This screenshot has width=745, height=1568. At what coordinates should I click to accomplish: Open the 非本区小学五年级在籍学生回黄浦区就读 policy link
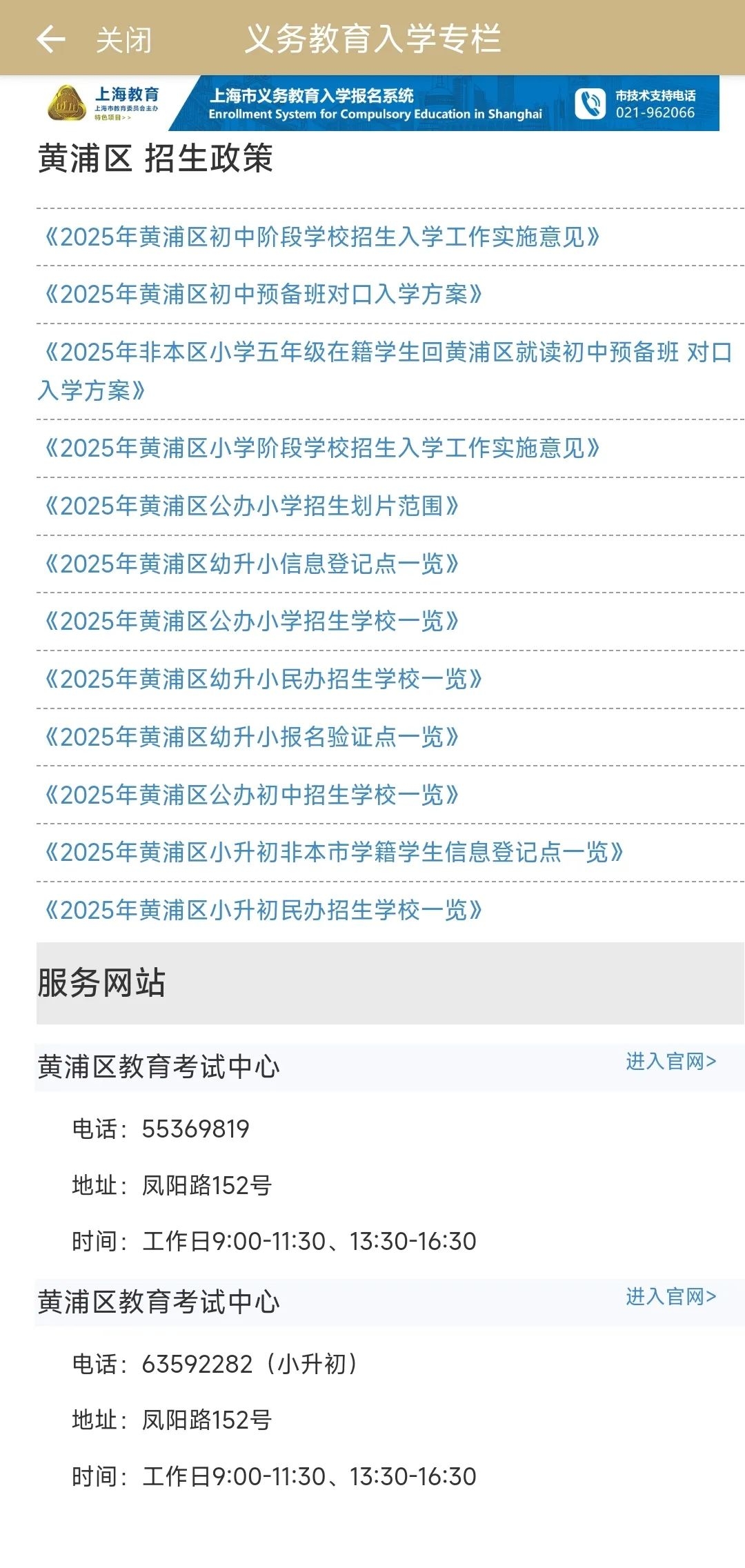(385, 371)
